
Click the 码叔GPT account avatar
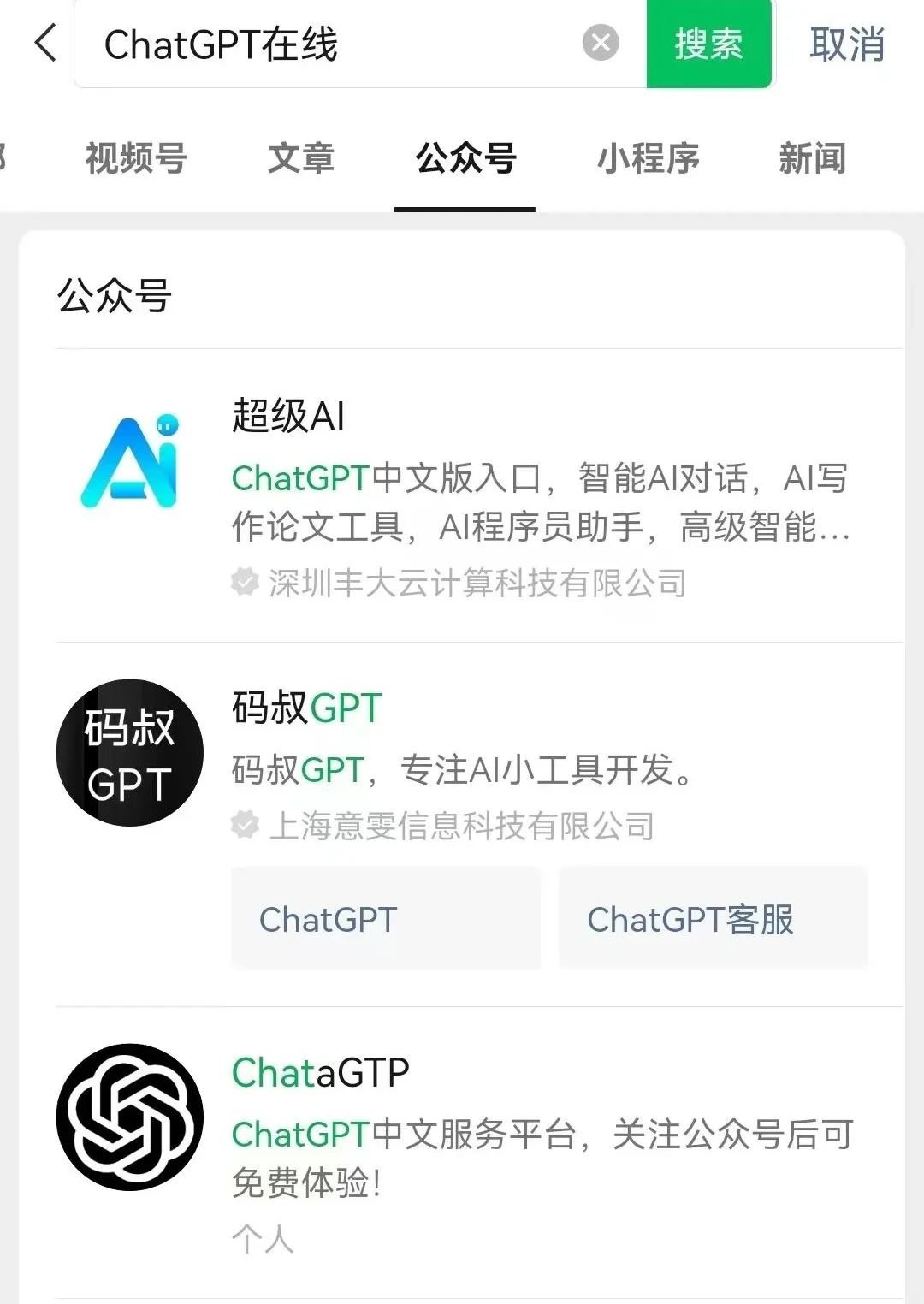pos(130,753)
